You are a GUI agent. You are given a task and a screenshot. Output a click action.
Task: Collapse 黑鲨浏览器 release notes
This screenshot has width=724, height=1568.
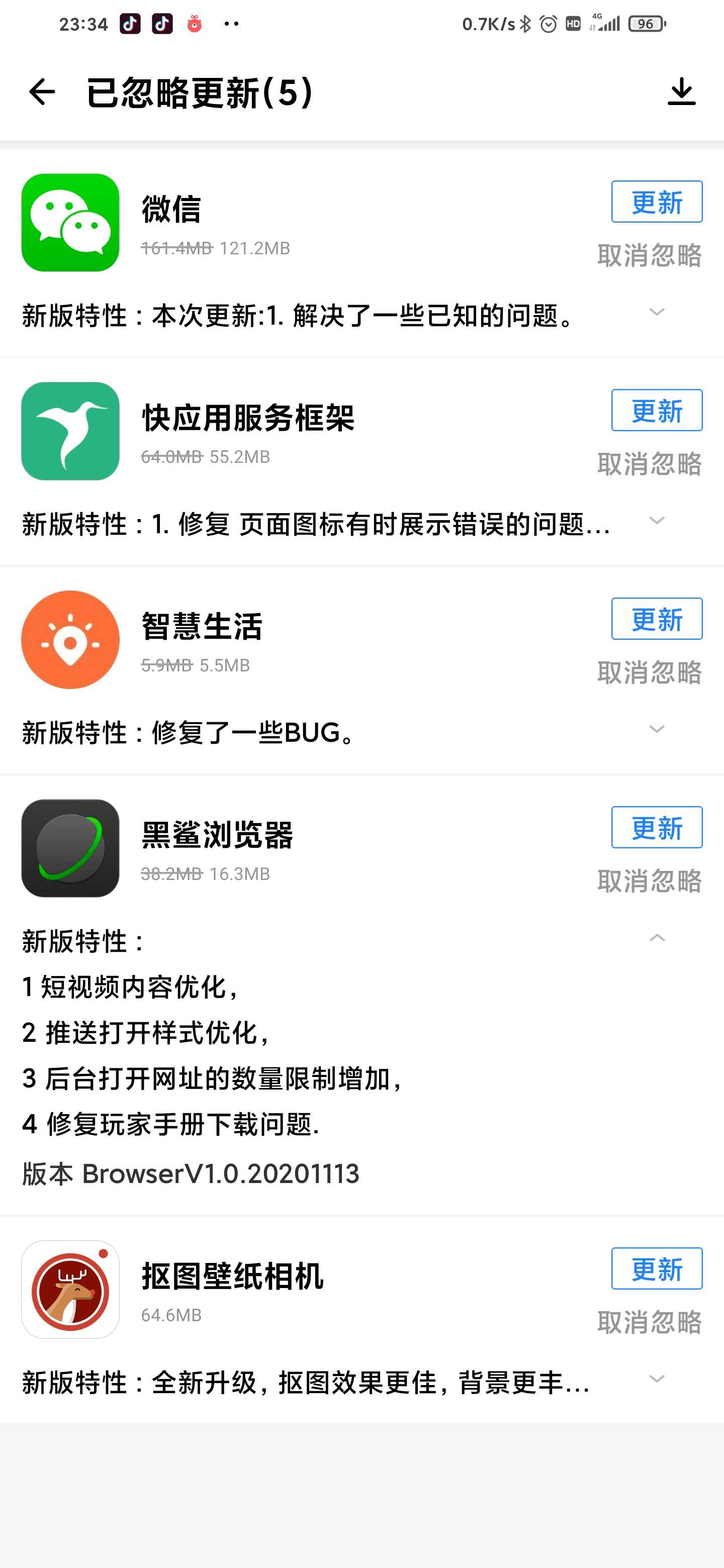(x=657, y=938)
